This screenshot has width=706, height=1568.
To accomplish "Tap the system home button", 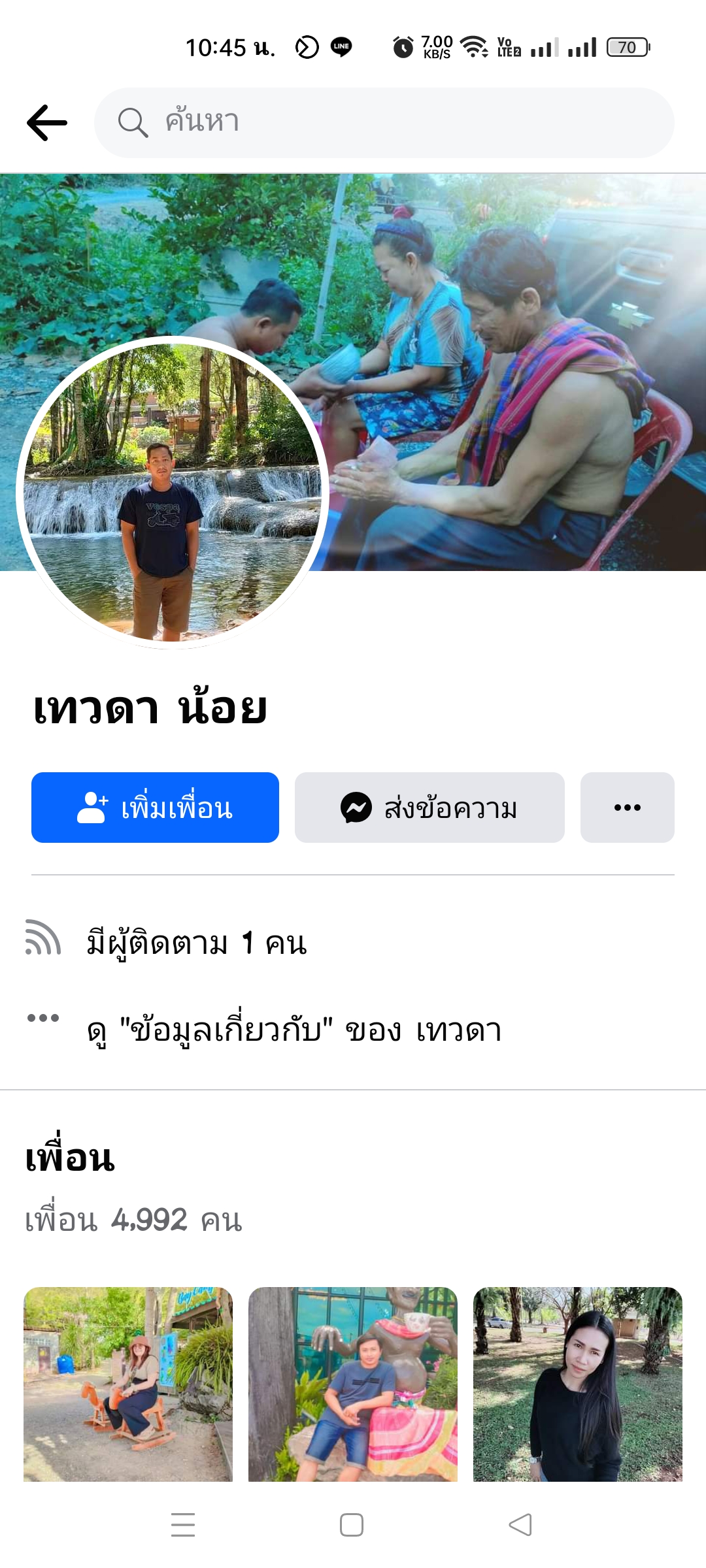I will (352, 1525).
